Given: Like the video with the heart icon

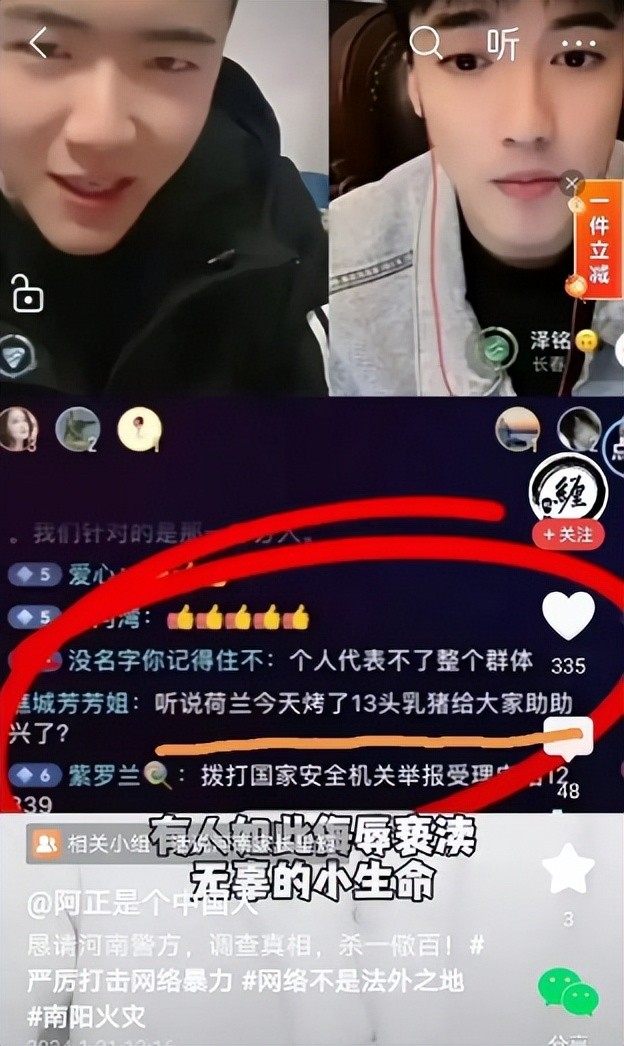Looking at the screenshot, I should coord(568,616).
